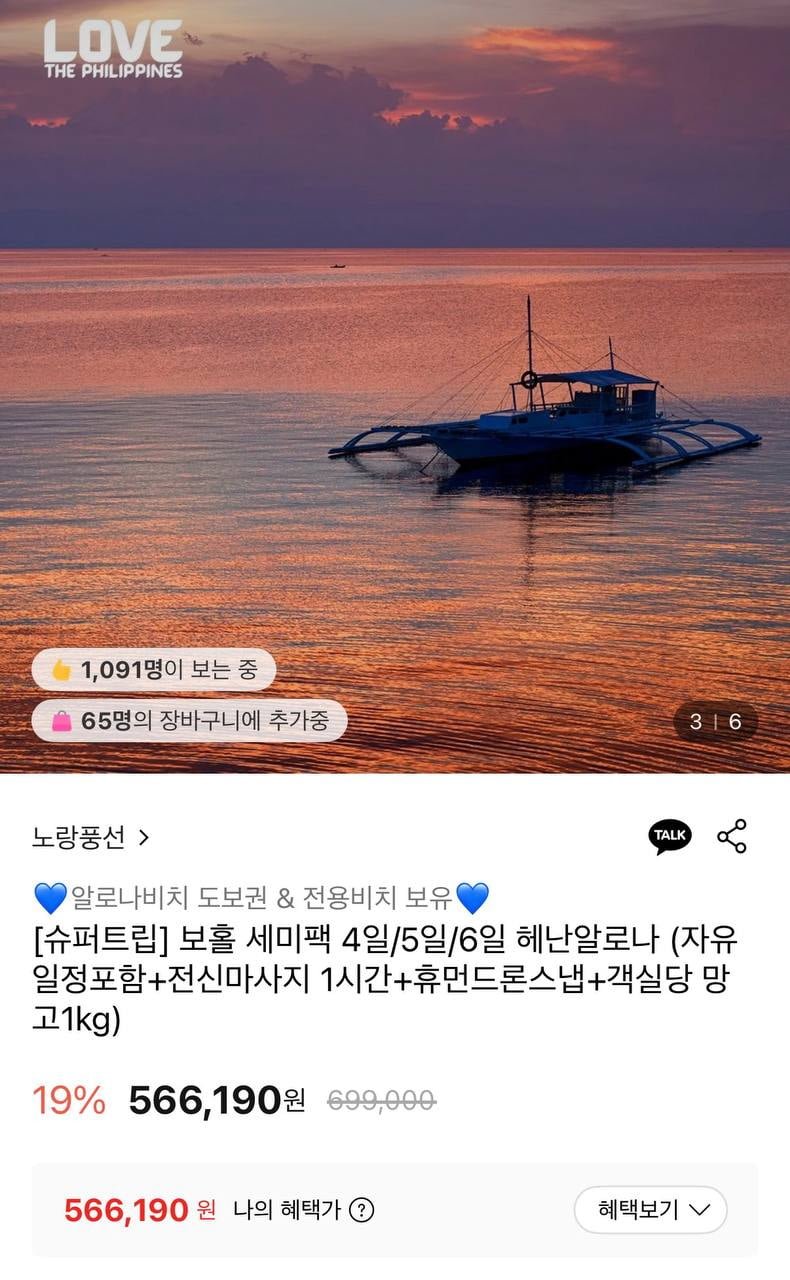The width and height of the screenshot is (790, 1280).
Task: Tap the 나의 혜택가 help question mark
Action: click(x=362, y=1210)
